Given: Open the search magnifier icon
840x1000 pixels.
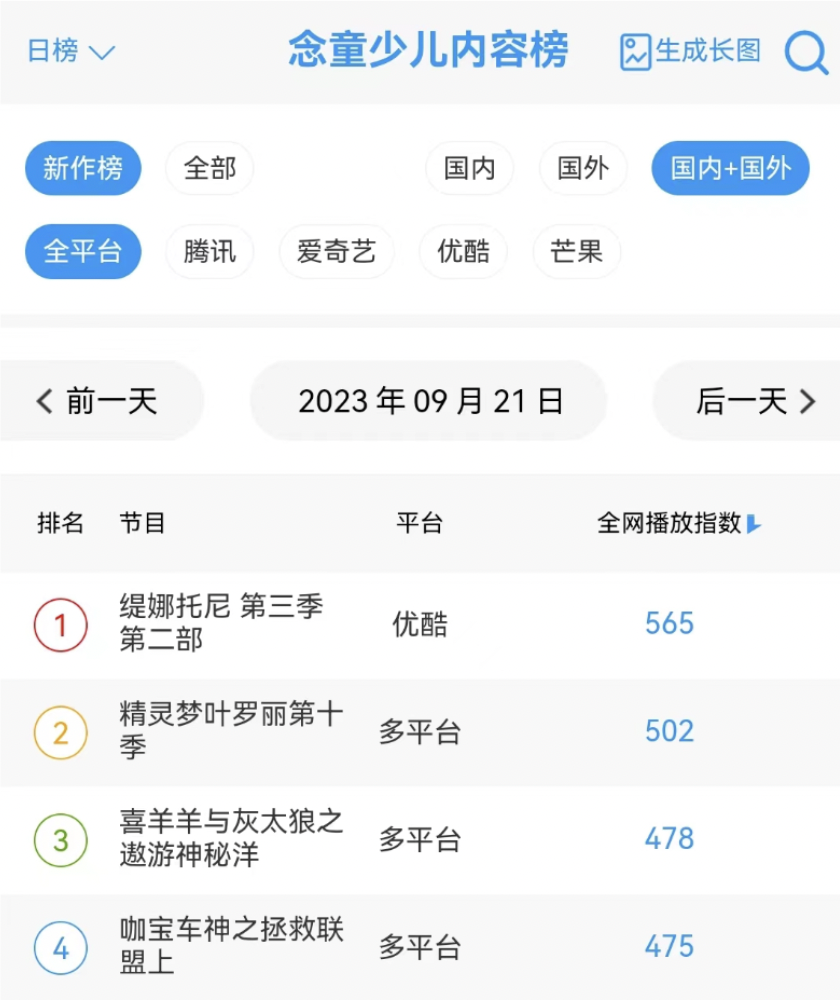Looking at the screenshot, I should [806, 53].
